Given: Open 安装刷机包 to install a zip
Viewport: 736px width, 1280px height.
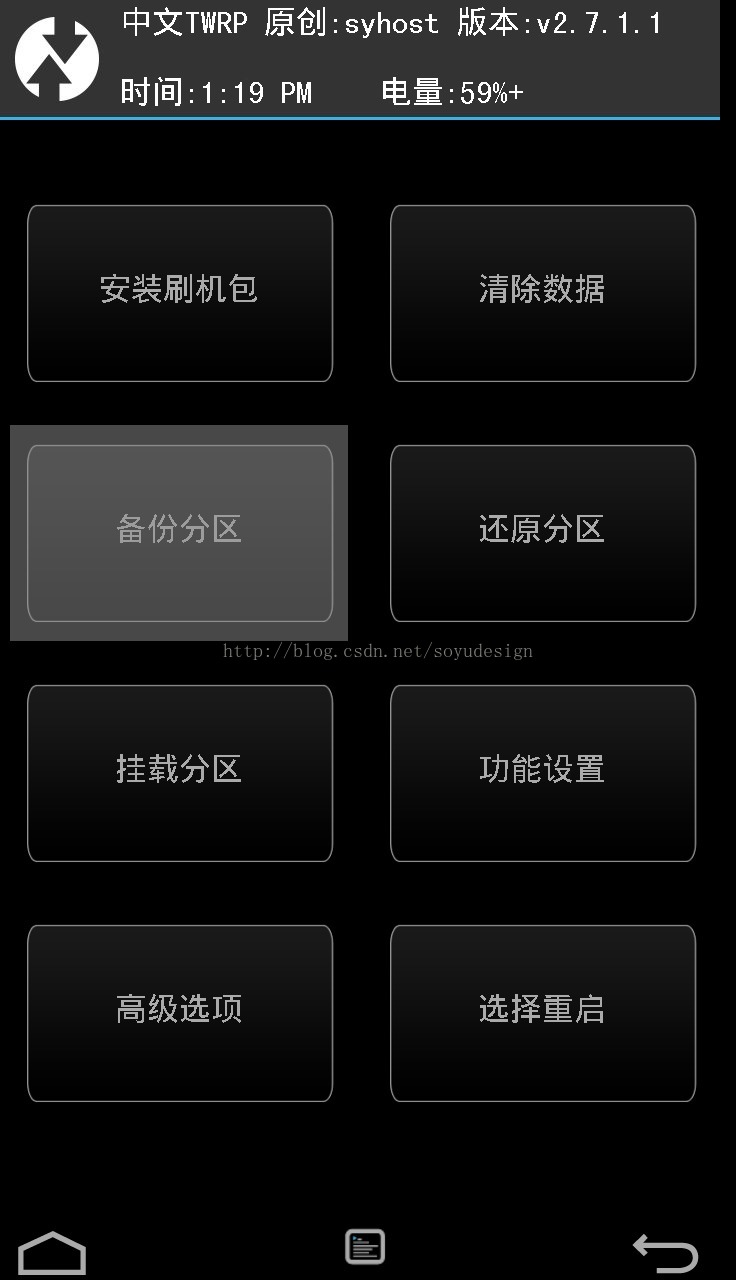Looking at the screenshot, I should (x=180, y=293).
